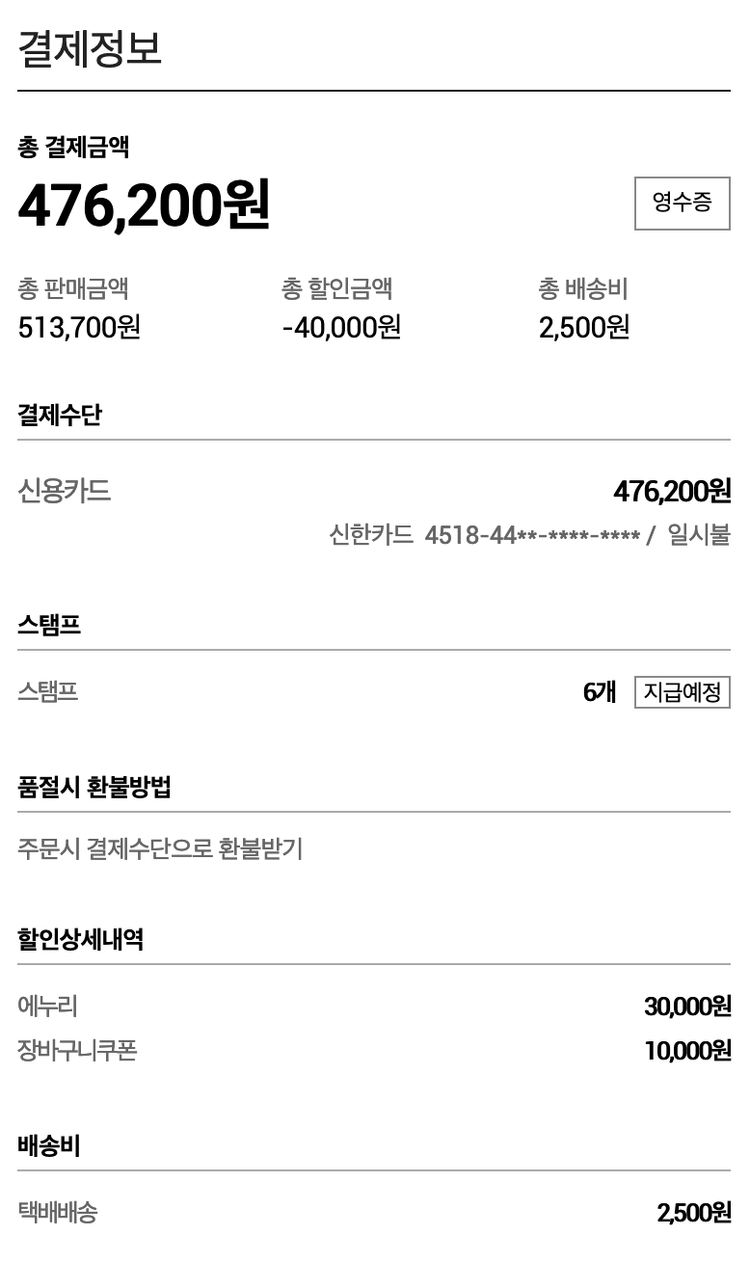Image resolution: width=750 pixels, height=1265 pixels.
Task: Tap the 지급예정 stamp status button
Action: pos(682,692)
